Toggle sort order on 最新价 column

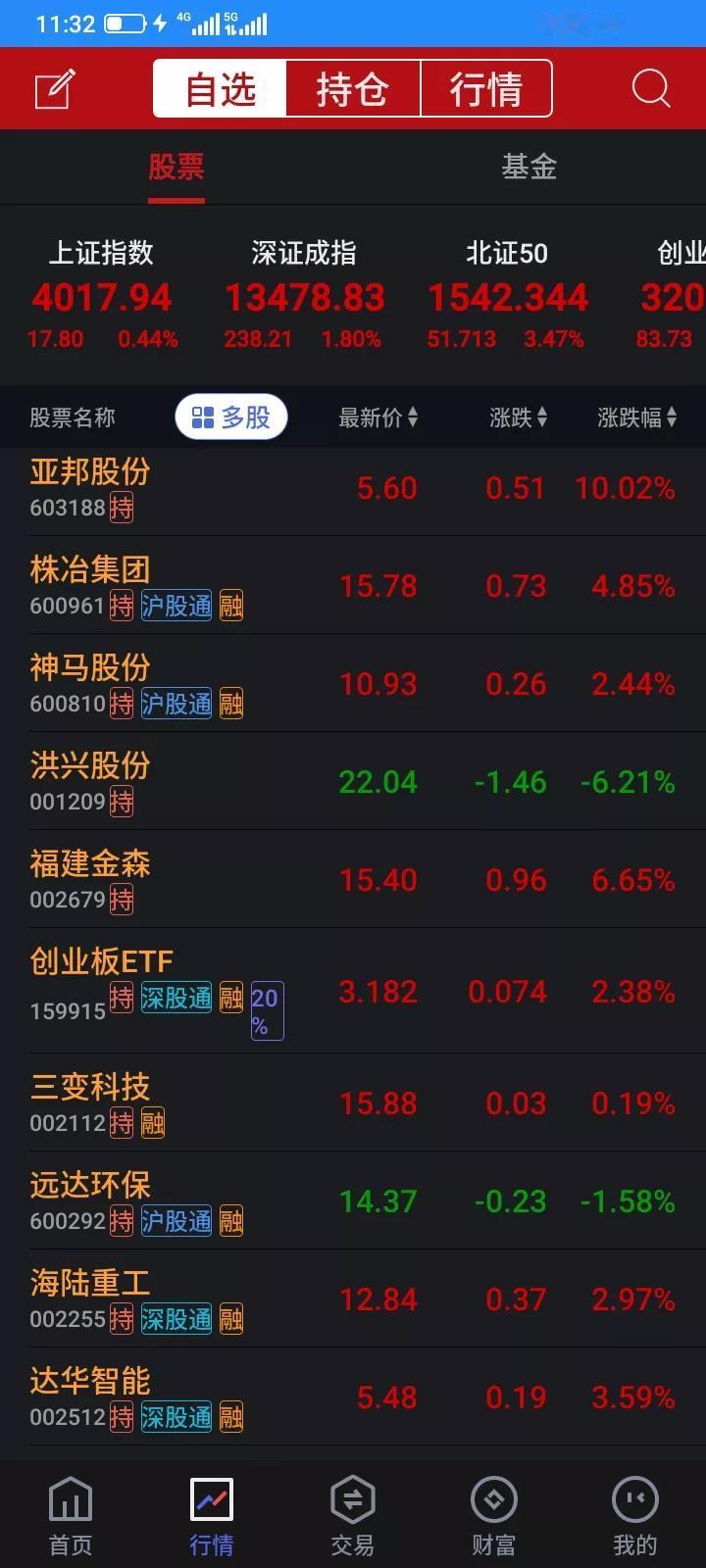pyautogui.click(x=378, y=416)
